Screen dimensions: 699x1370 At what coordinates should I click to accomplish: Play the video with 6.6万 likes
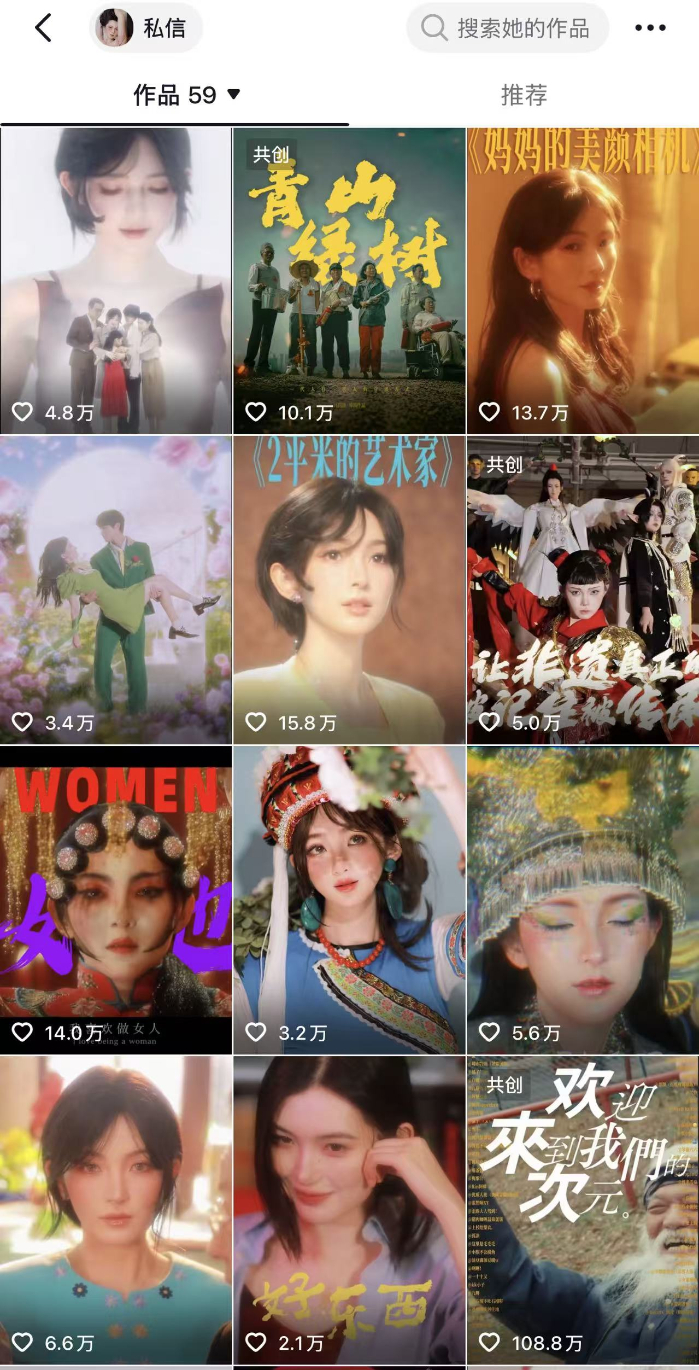point(115,1210)
